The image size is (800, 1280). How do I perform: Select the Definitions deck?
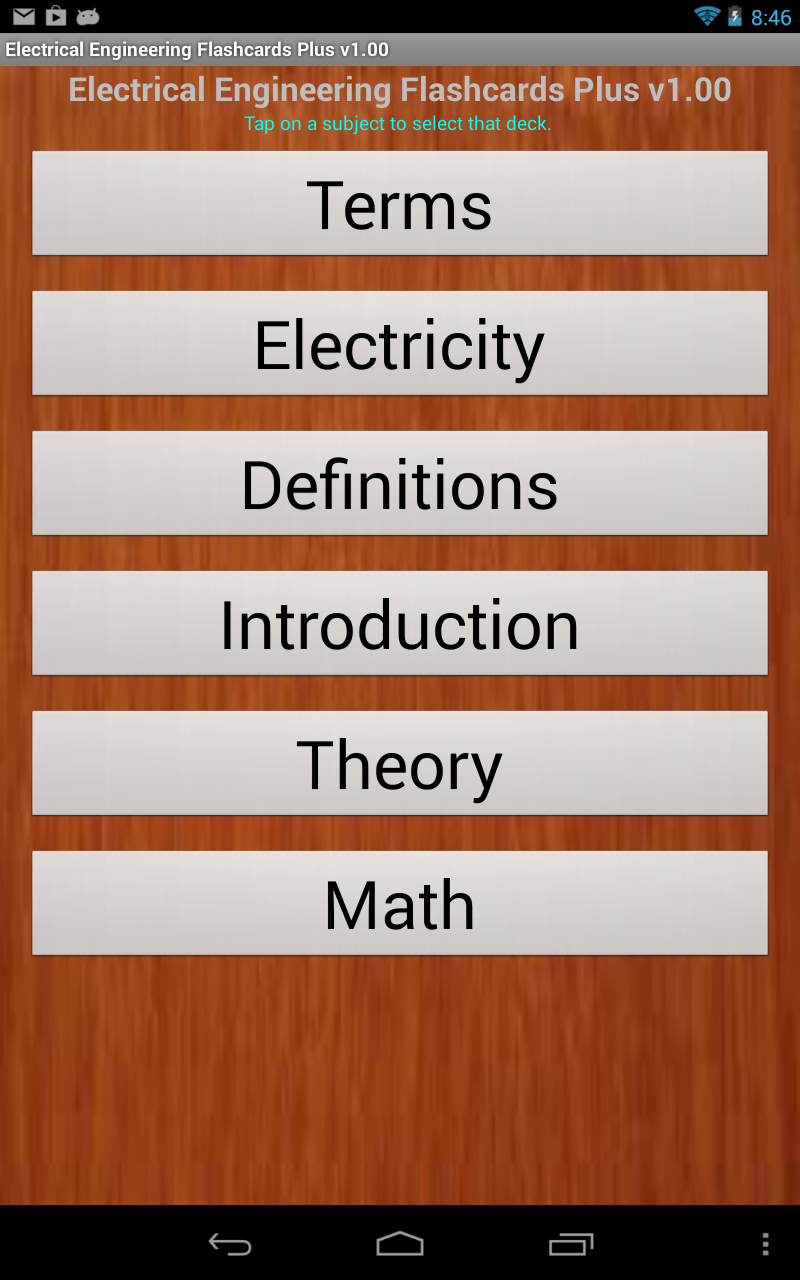(x=400, y=483)
